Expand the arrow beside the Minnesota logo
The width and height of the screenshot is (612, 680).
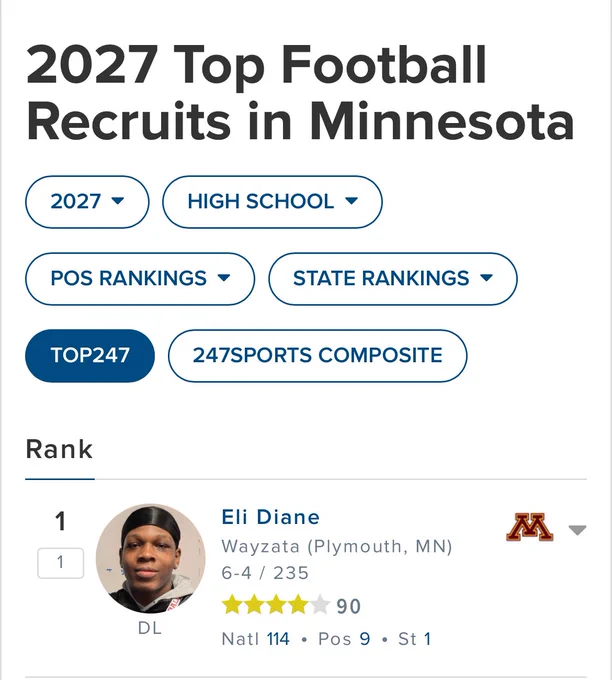coord(577,530)
